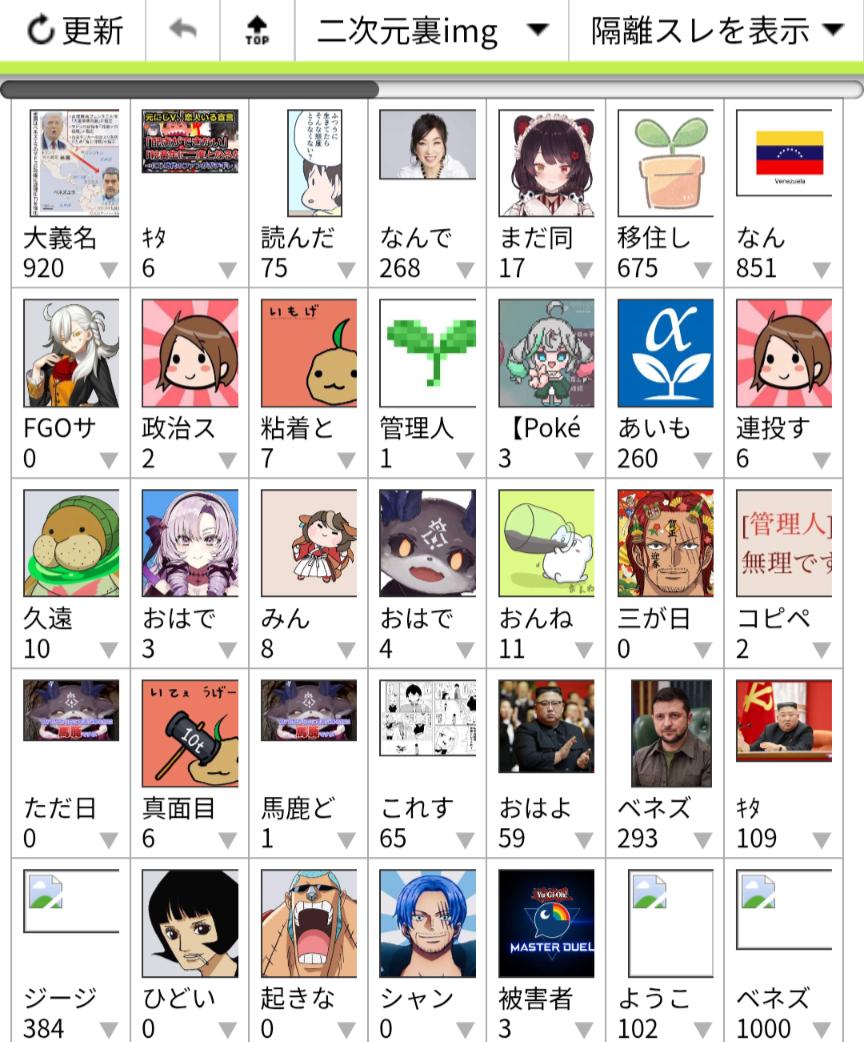Open the コピペ thread

point(784,543)
